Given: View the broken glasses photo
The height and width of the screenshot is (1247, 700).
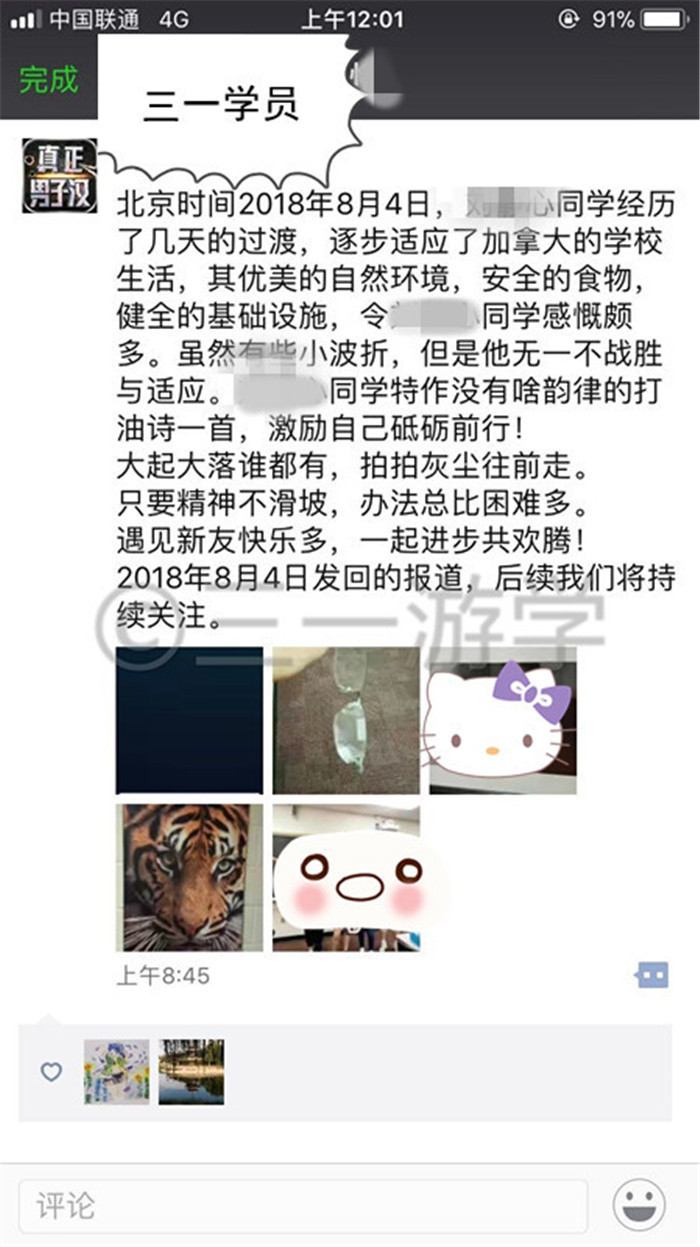Looking at the screenshot, I should click(x=346, y=720).
